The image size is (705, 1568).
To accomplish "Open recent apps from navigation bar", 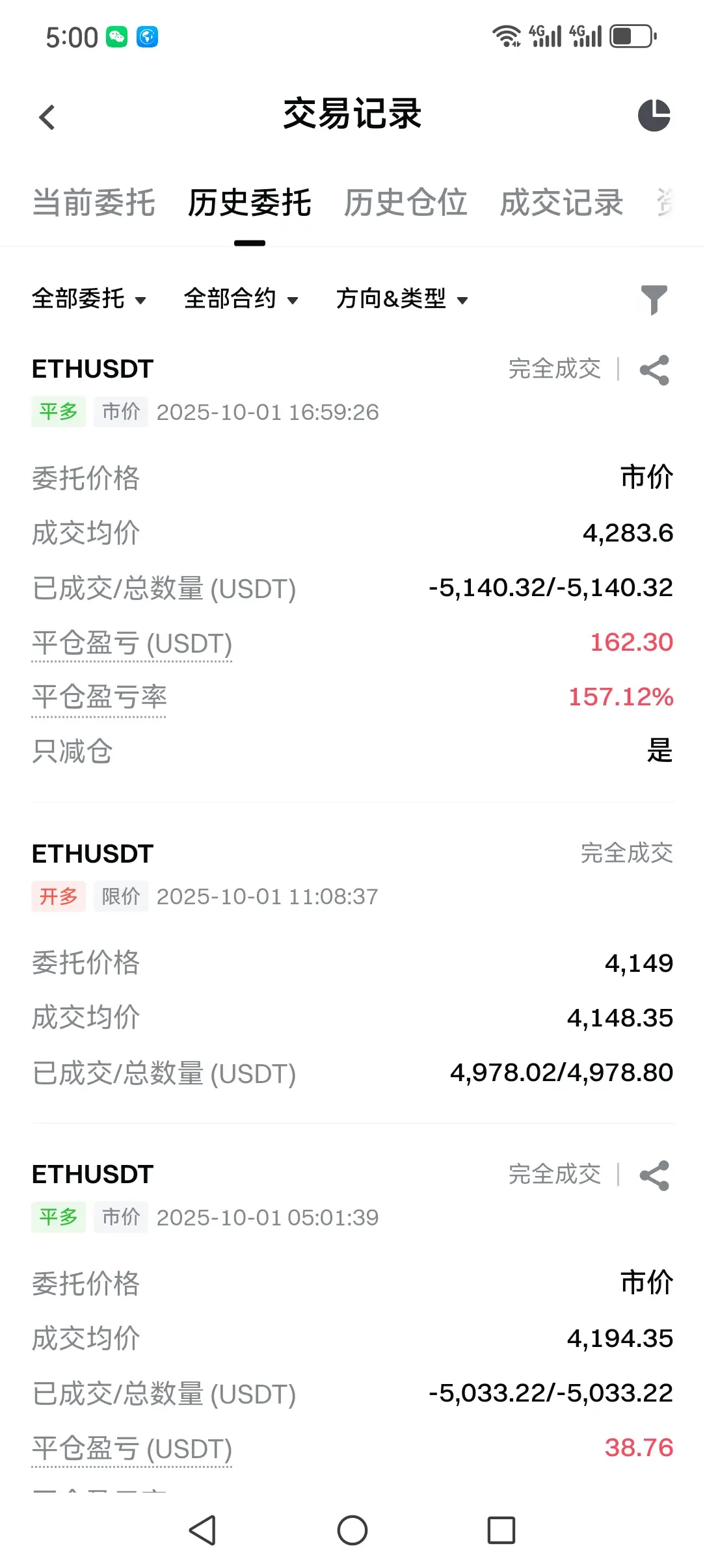I will (x=501, y=1530).
